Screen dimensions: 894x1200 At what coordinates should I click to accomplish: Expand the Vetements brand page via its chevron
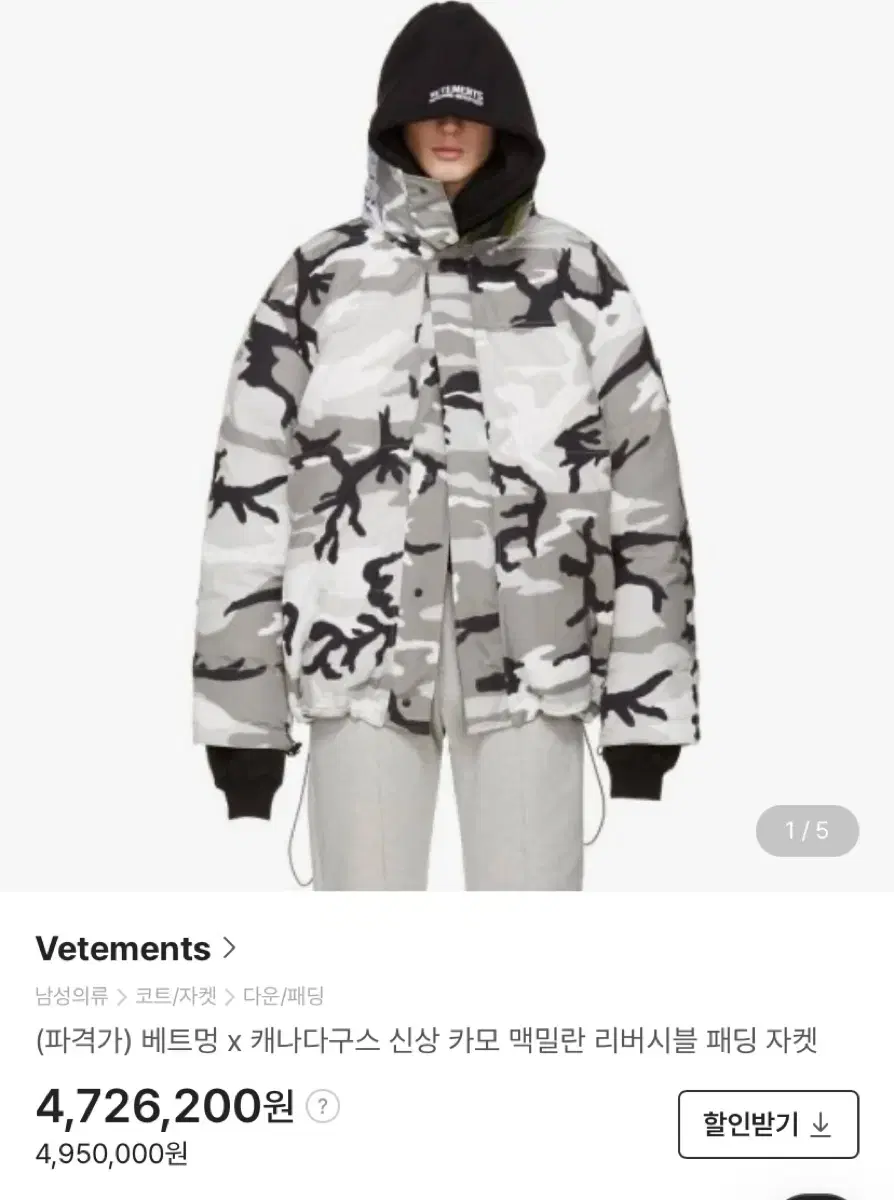tap(229, 947)
